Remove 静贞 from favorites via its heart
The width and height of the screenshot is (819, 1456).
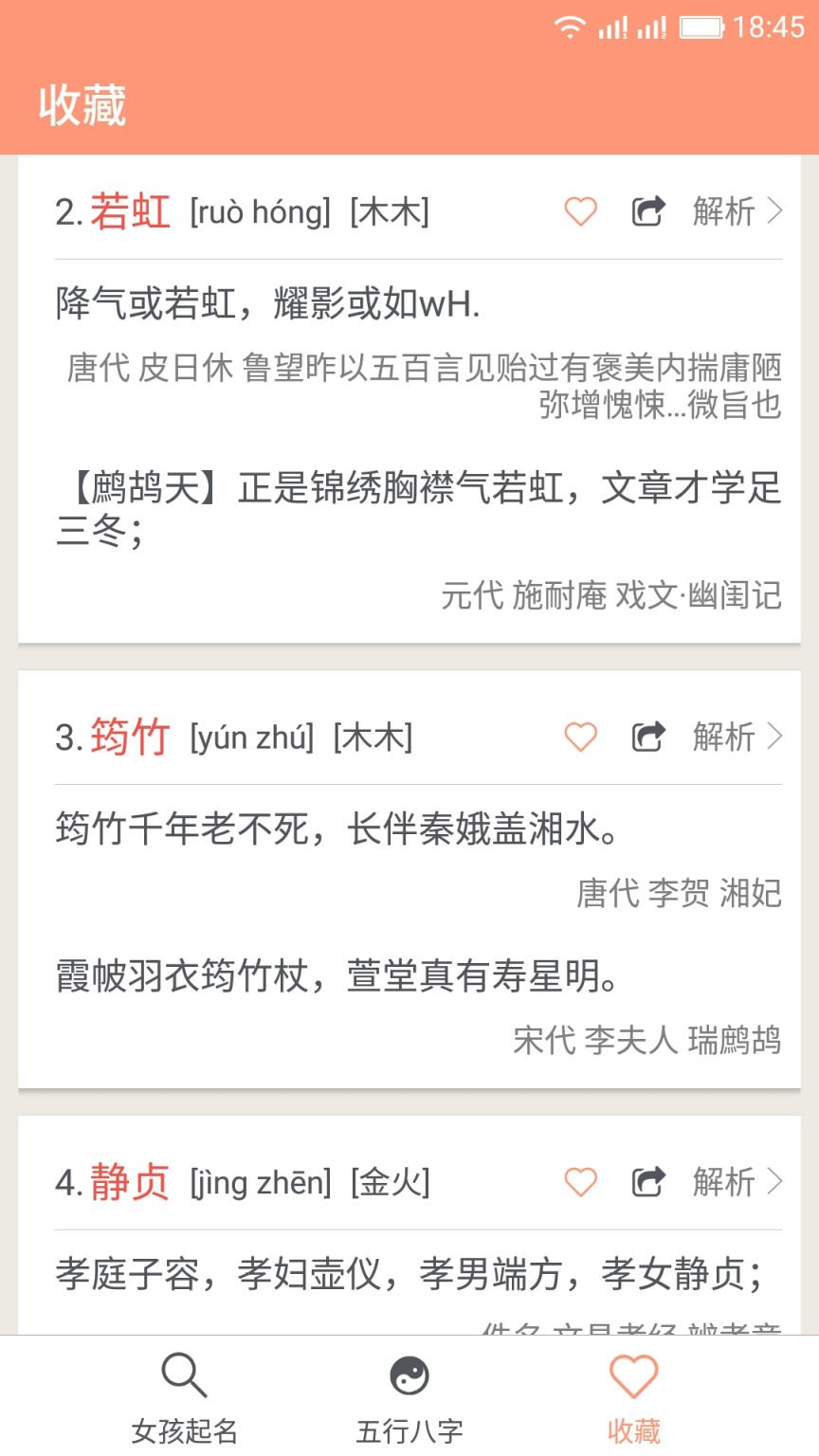click(x=578, y=1183)
